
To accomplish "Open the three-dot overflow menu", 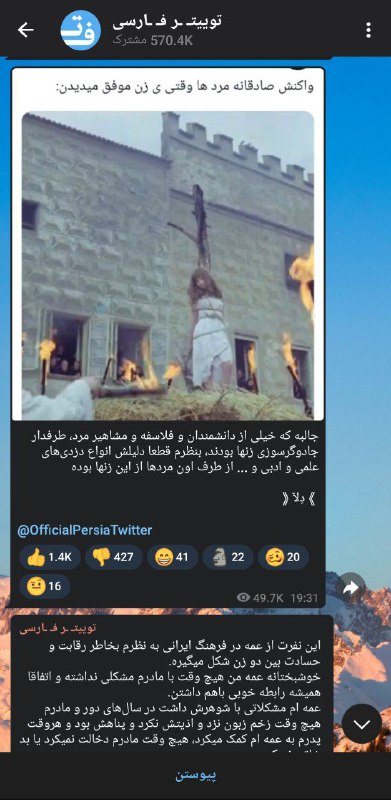I will click(x=369, y=30).
